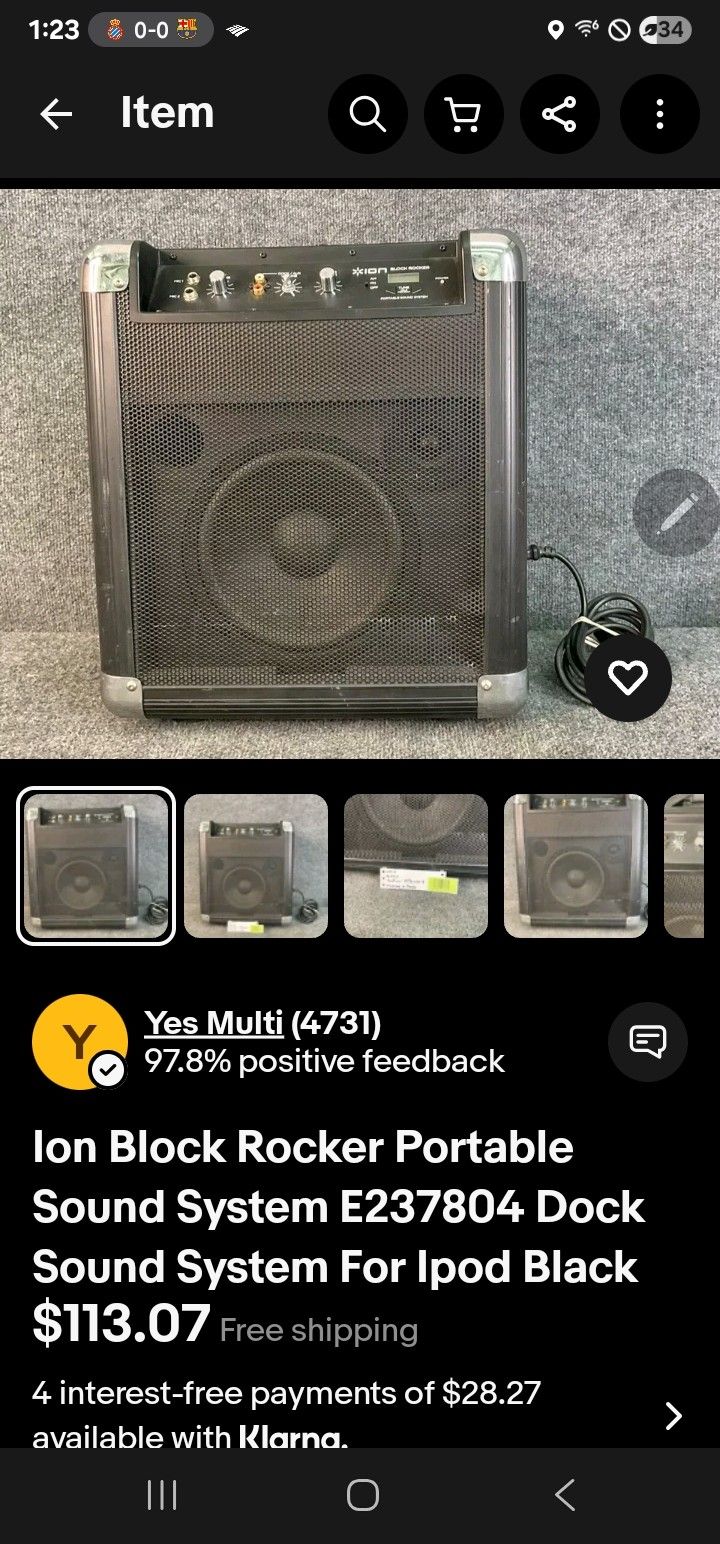This screenshot has height=1544, width=720.
Task: Tap the location pin in the status bar
Action: (x=556, y=30)
